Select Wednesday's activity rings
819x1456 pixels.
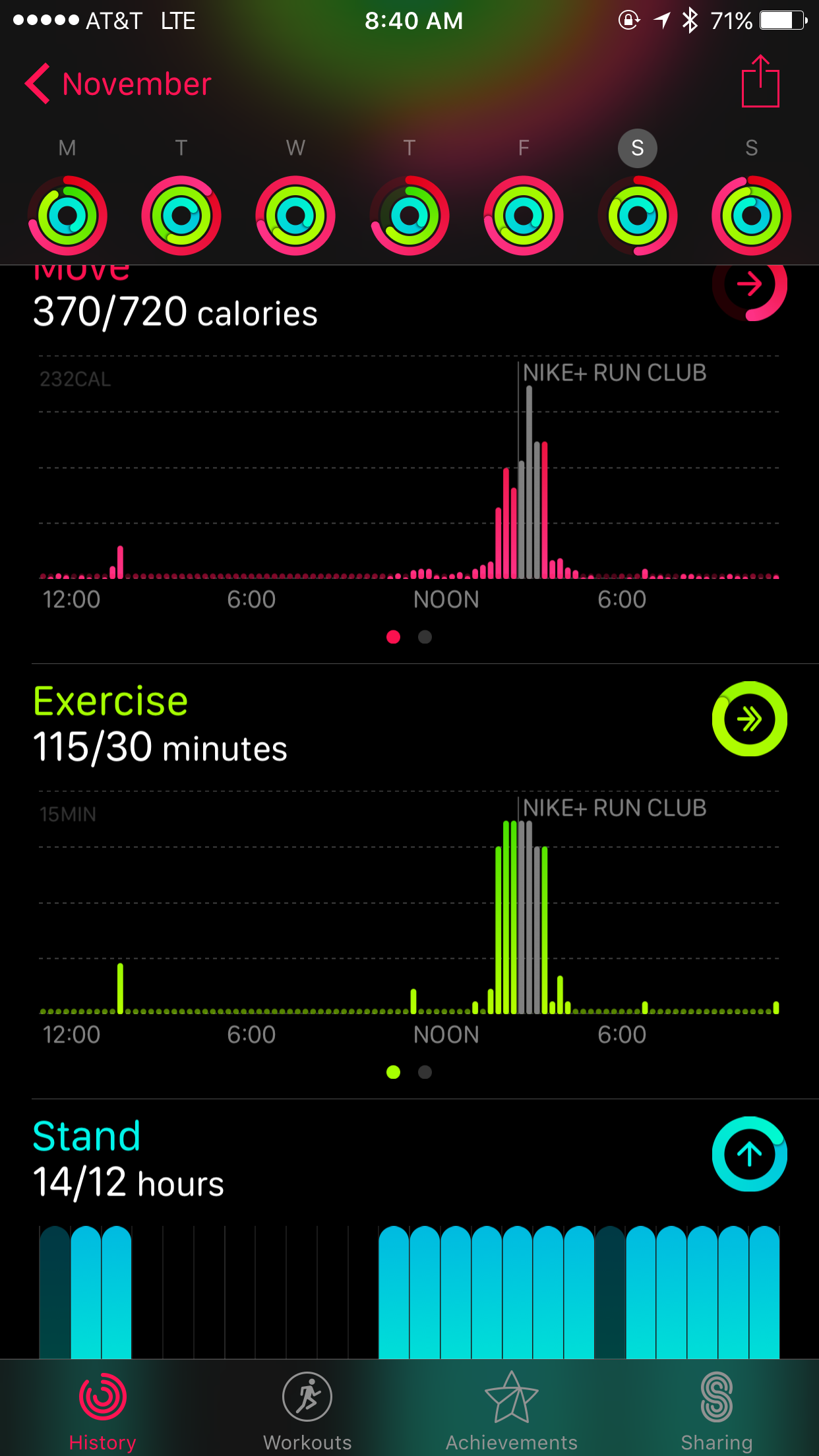click(x=295, y=215)
